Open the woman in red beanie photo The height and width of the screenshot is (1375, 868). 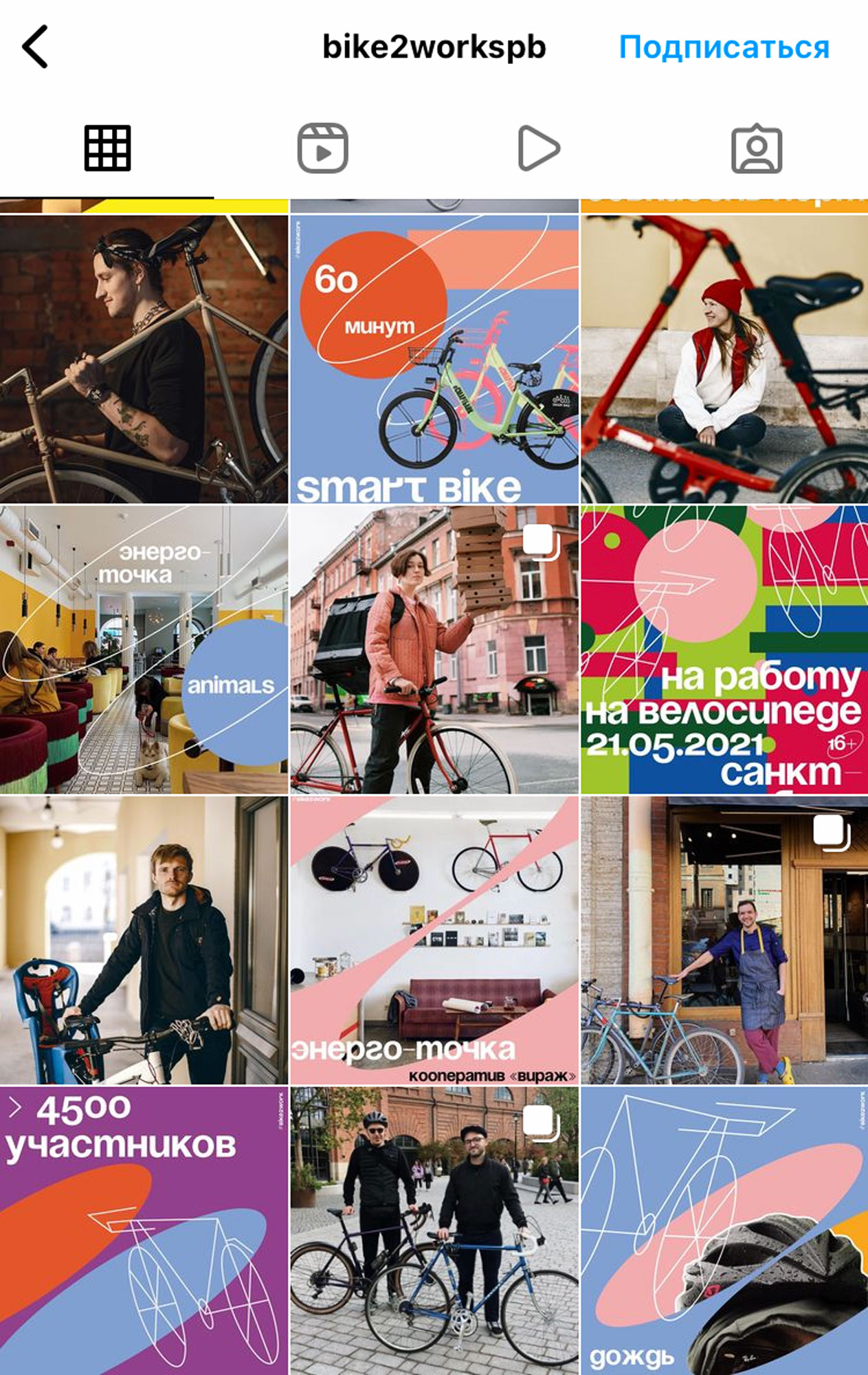(x=724, y=359)
